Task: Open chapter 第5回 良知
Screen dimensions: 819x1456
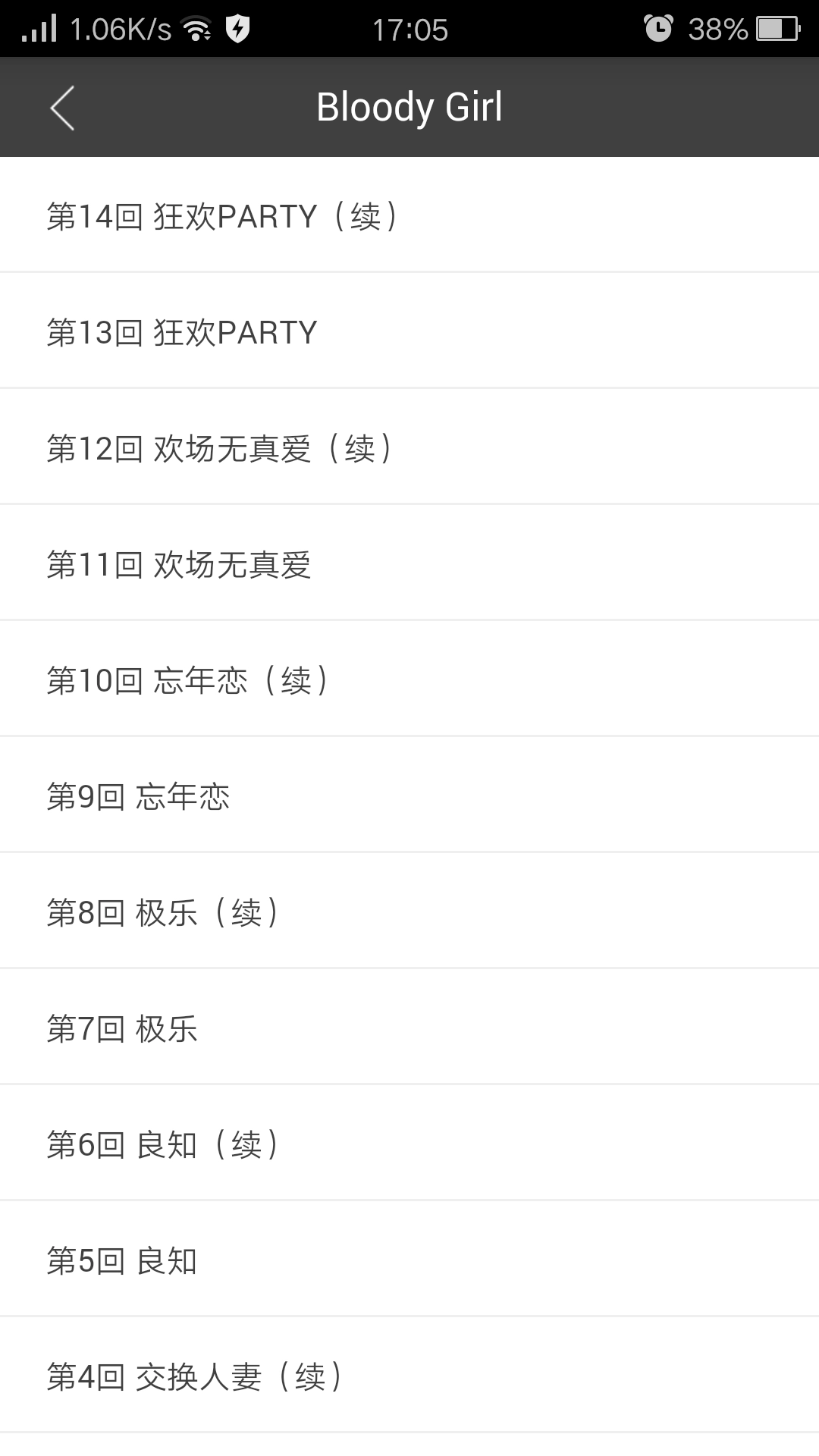Action: [409, 1260]
